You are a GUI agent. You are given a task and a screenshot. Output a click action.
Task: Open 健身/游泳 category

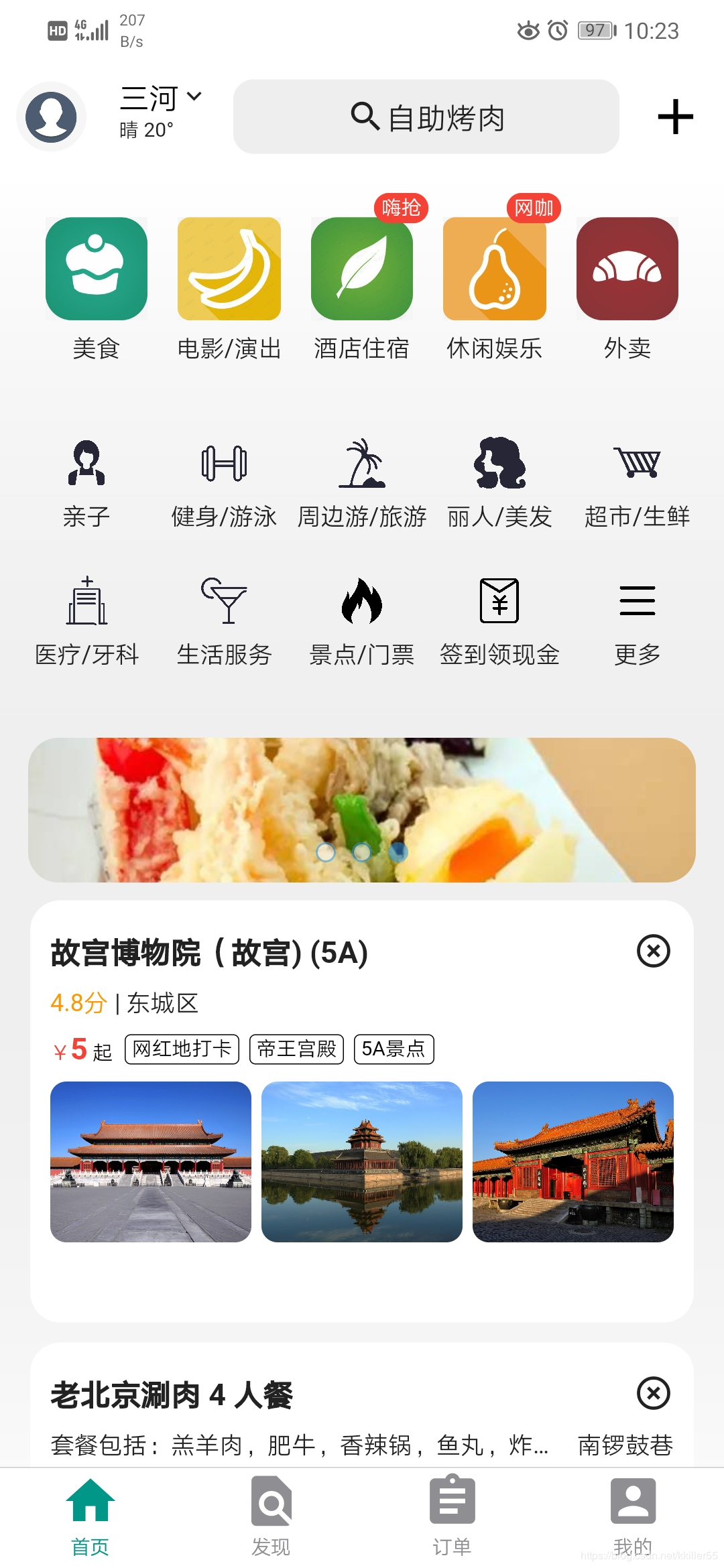pyautogui.click(x=224, y=482)
